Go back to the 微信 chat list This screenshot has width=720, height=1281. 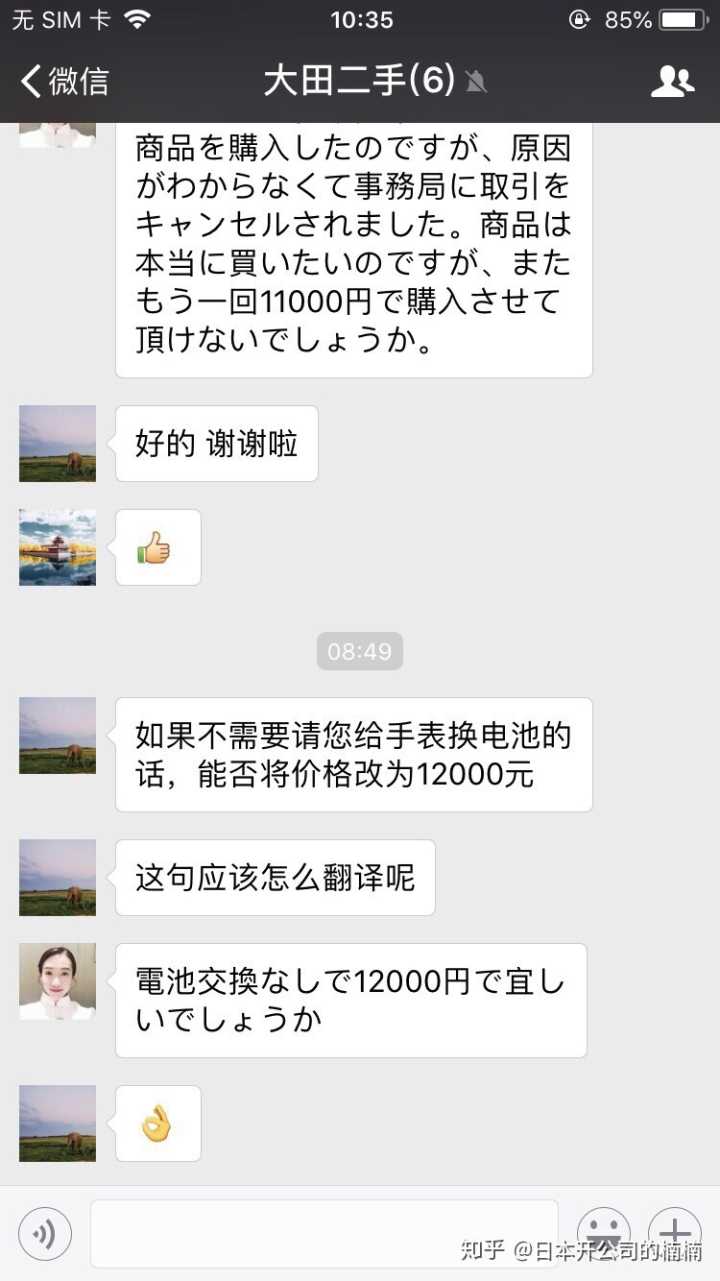64,81
